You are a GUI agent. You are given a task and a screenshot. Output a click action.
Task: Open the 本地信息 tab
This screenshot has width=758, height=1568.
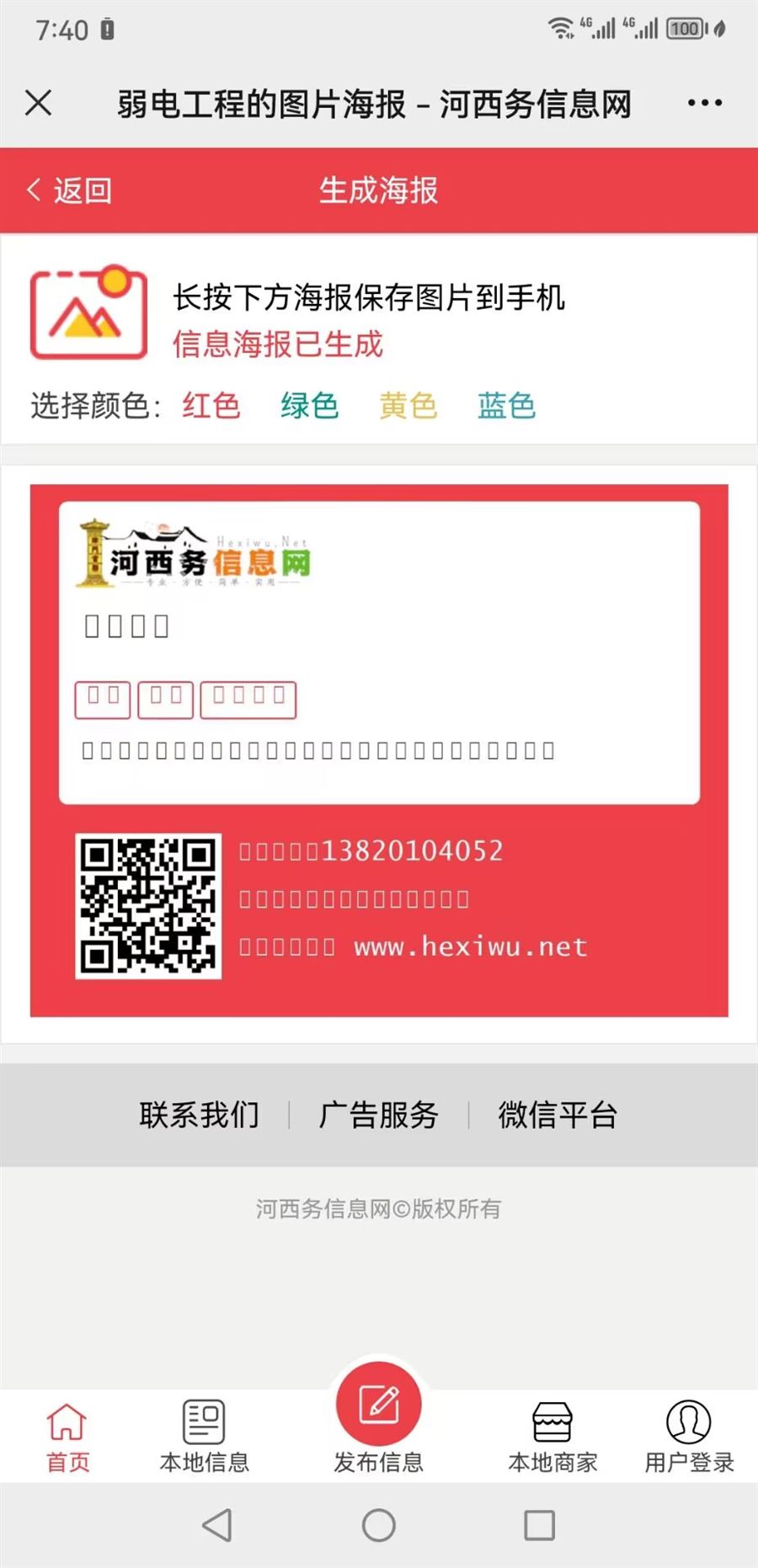point(205,1438)
